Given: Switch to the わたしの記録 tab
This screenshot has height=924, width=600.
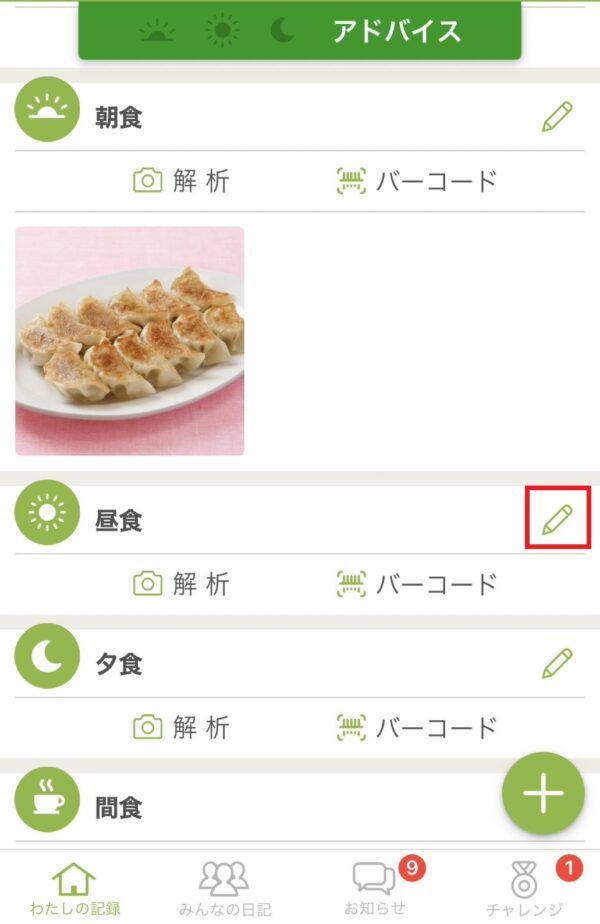Looking at the screenshot, I should click(75, 888).
